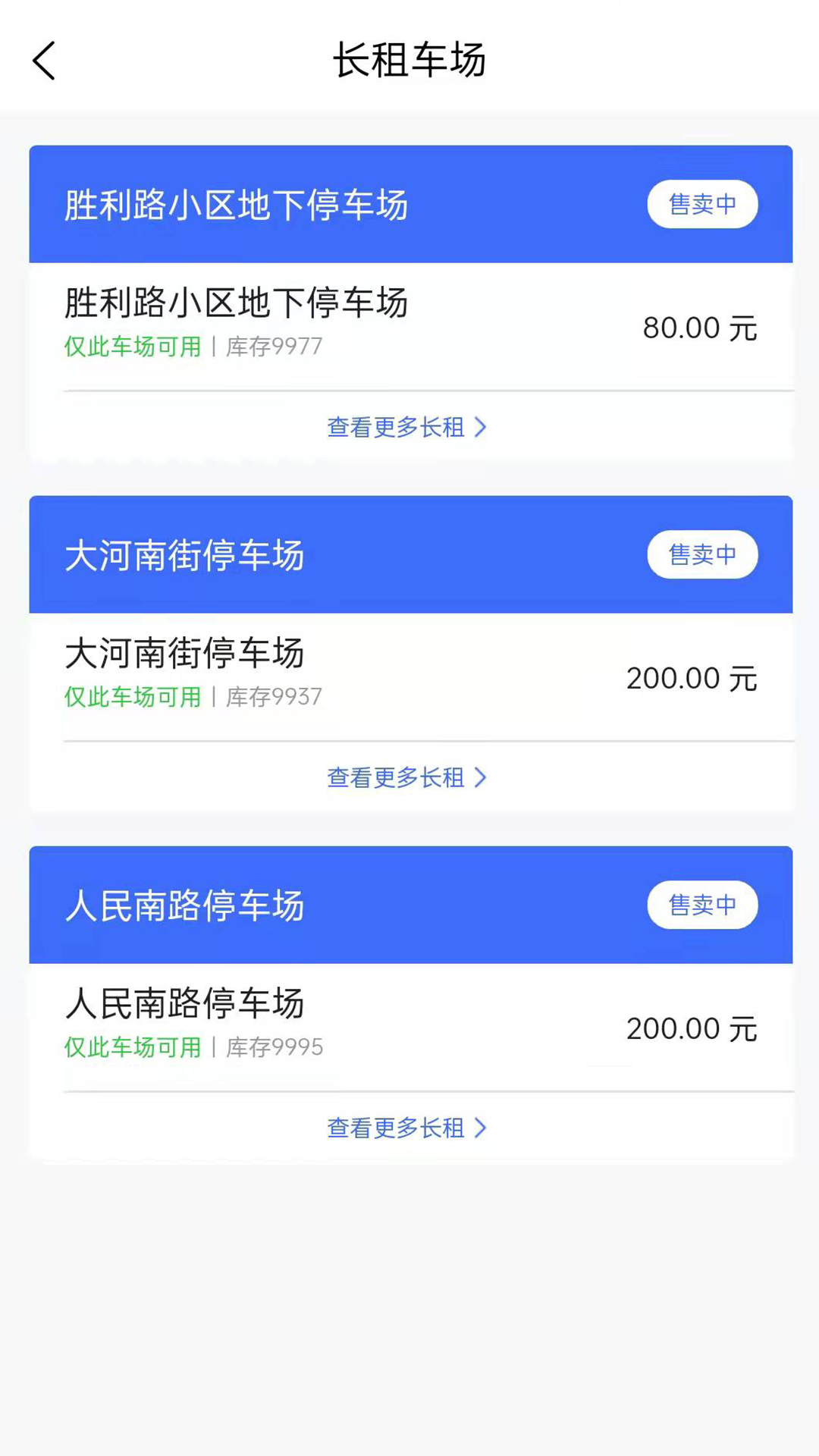Choose the 人民南路停车场 200.00 元 plan
Viewport: 819px width, 1456px height.
pos(409,1025)
